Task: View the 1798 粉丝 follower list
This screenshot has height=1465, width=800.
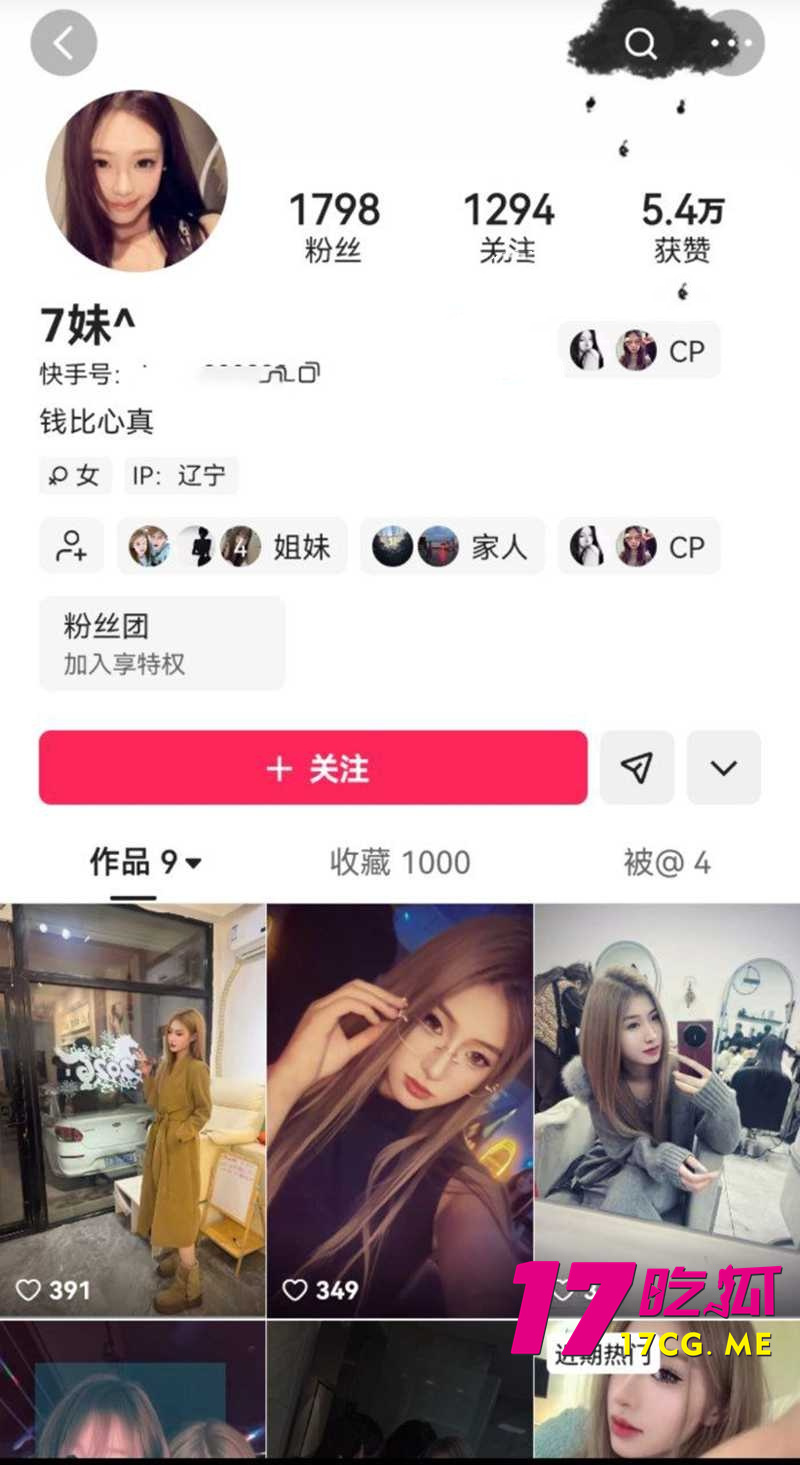Action: click(334, 227)
